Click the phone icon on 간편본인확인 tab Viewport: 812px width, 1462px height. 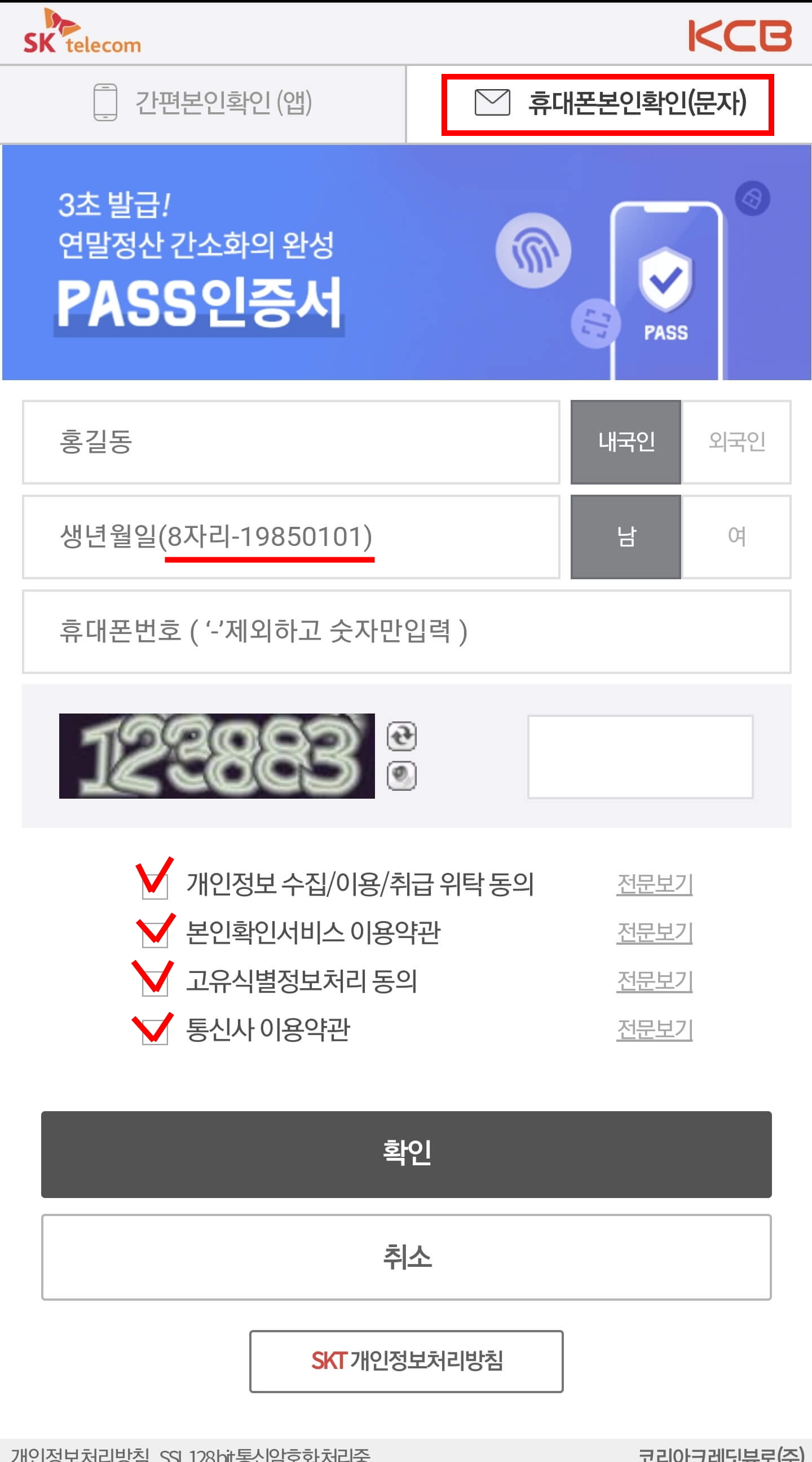click(105, 103)
